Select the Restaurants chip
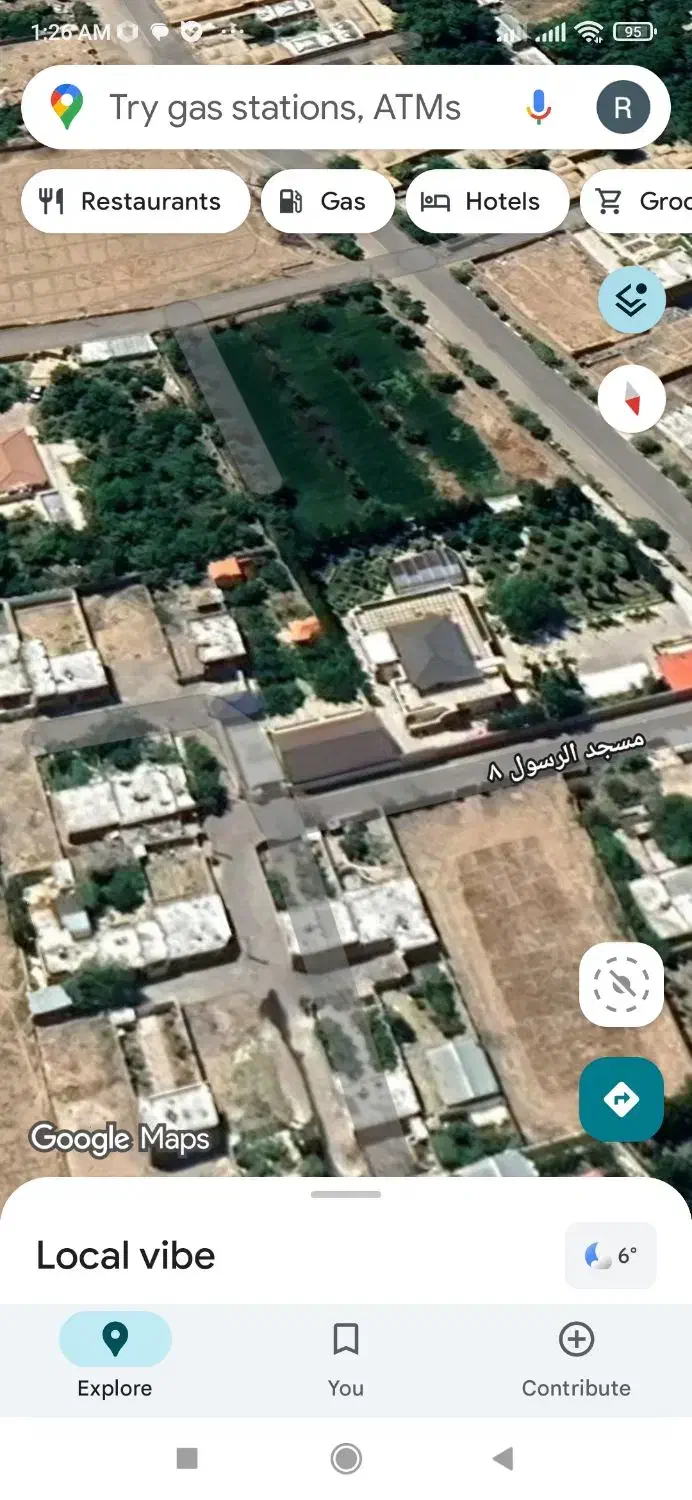Screen dimensions: 692x1500 click(135, 201)
